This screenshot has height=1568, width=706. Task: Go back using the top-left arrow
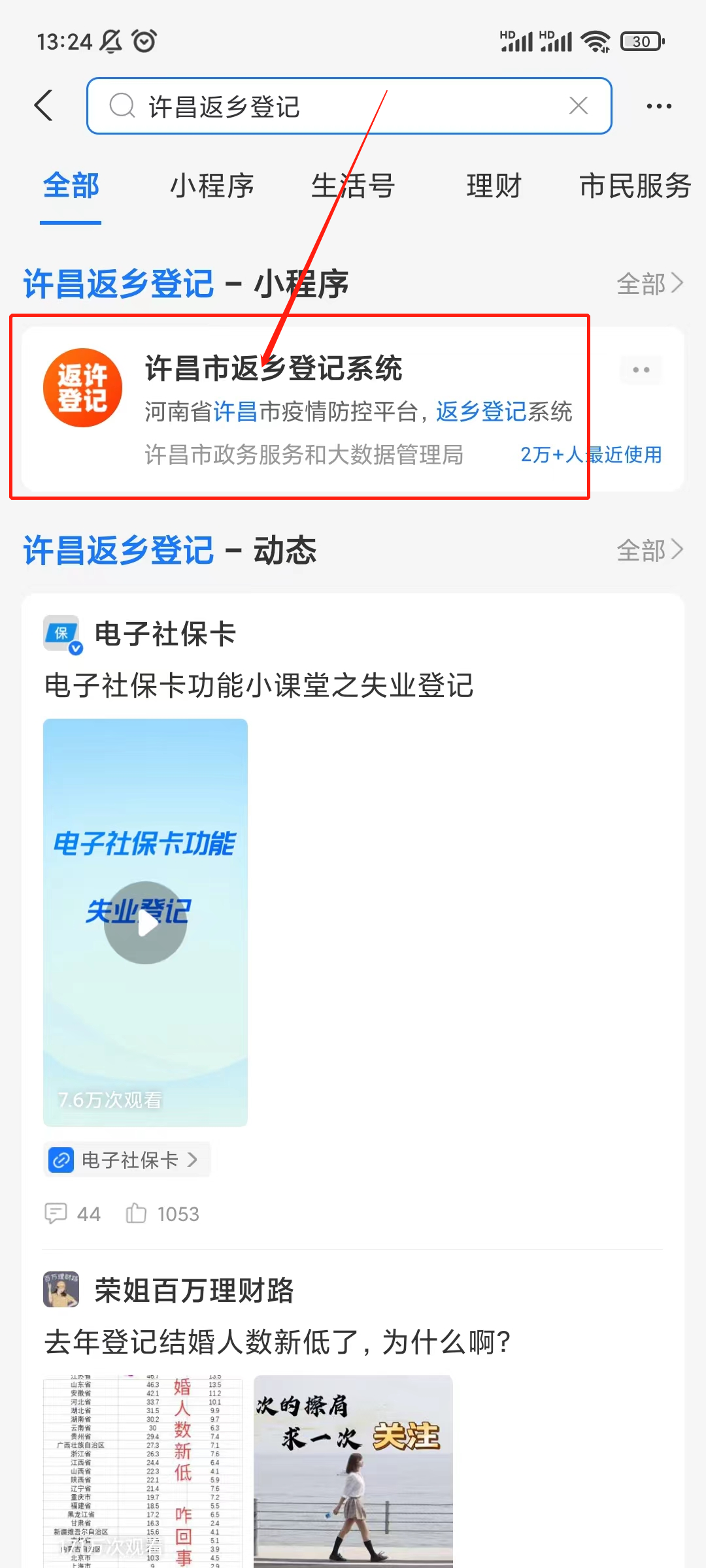(x=44, y=106)
